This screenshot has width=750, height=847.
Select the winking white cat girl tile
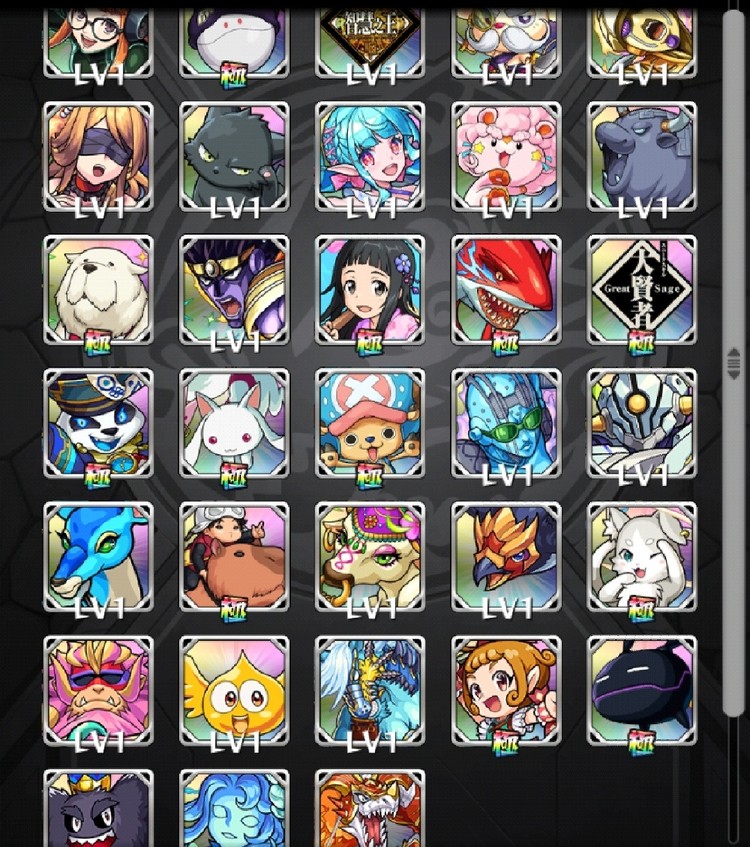[642, 557]
